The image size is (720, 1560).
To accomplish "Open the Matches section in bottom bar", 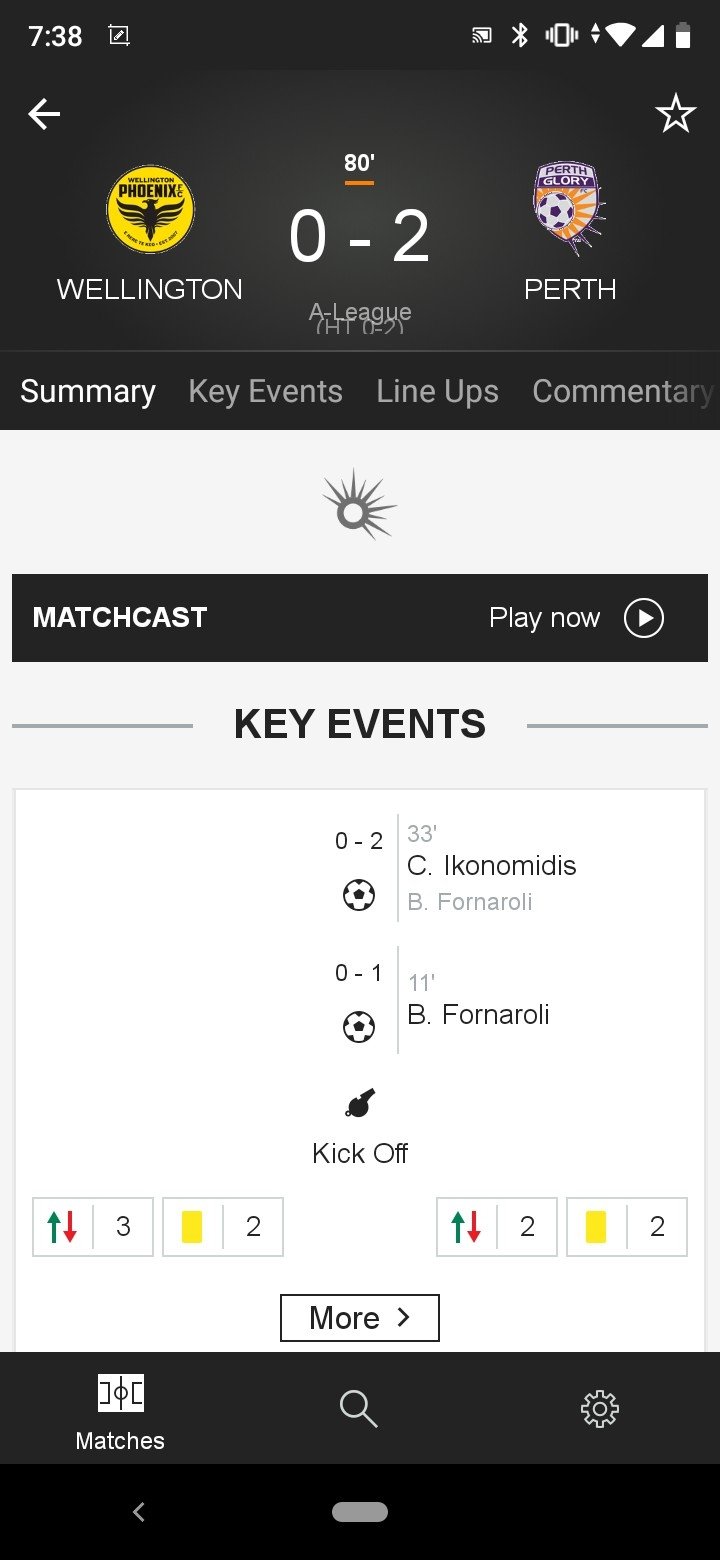I will pos(120,1411).
